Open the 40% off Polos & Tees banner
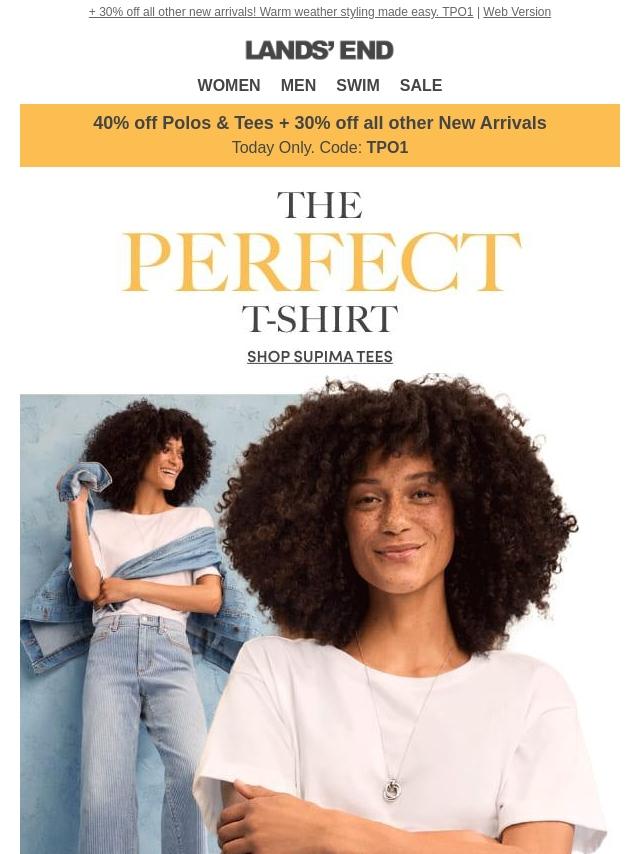This screenshot has height=854, width=640. pyautogui.click(x=320, y=135)
